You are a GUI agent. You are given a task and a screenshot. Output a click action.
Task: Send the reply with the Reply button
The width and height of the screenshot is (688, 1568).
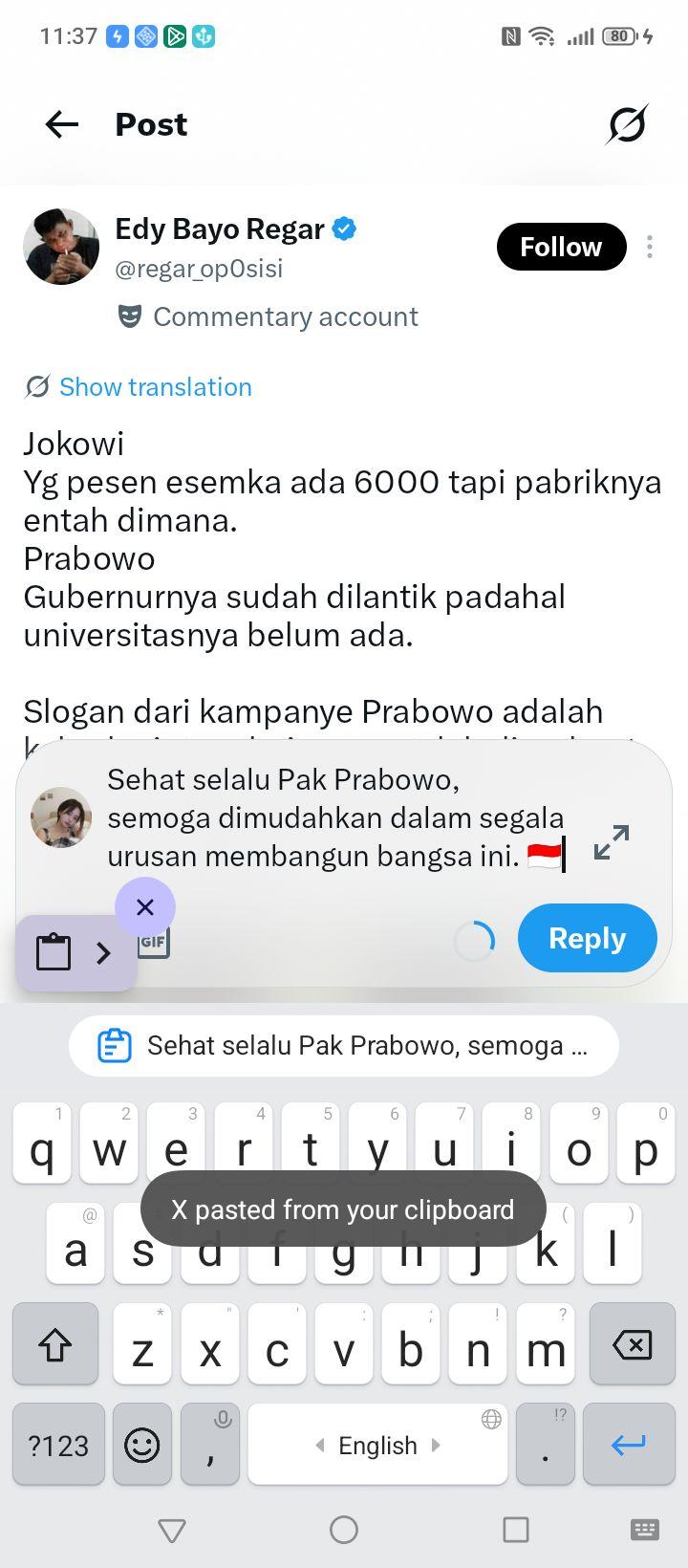click(x=587, y=938)
